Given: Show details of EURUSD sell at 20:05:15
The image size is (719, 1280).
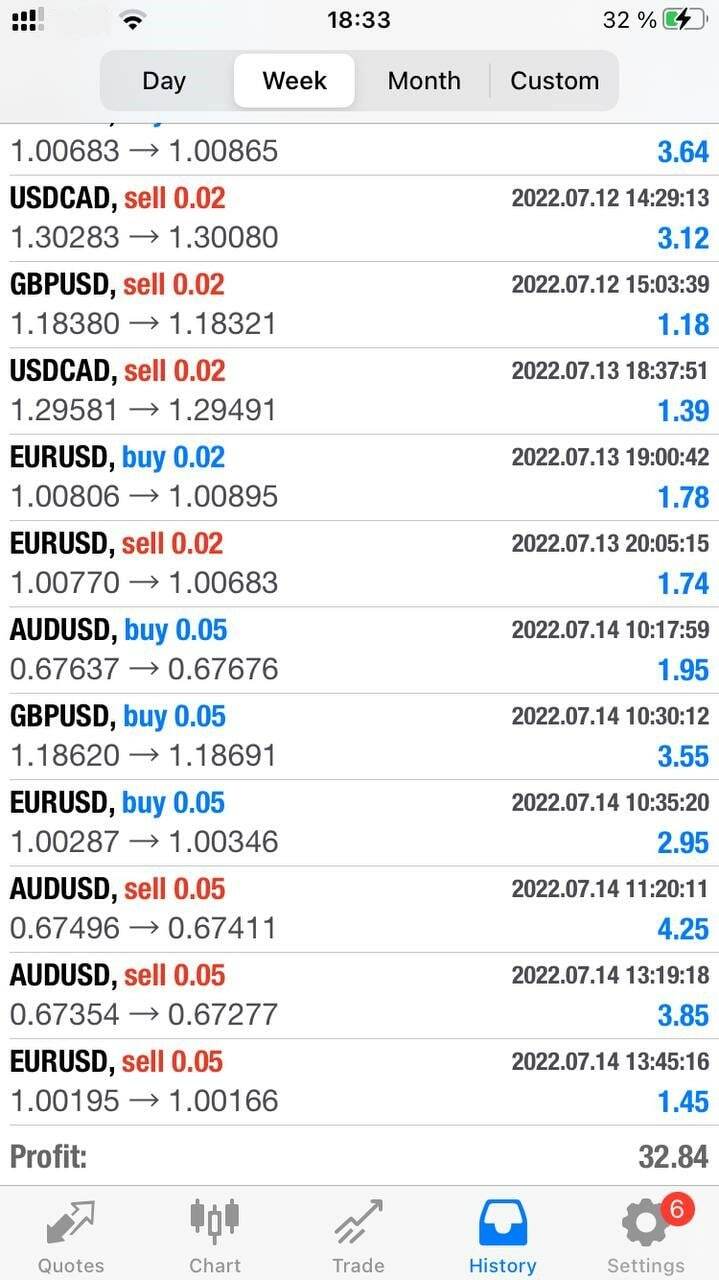Looking at the screenshot, I should [x=359, y=563].
